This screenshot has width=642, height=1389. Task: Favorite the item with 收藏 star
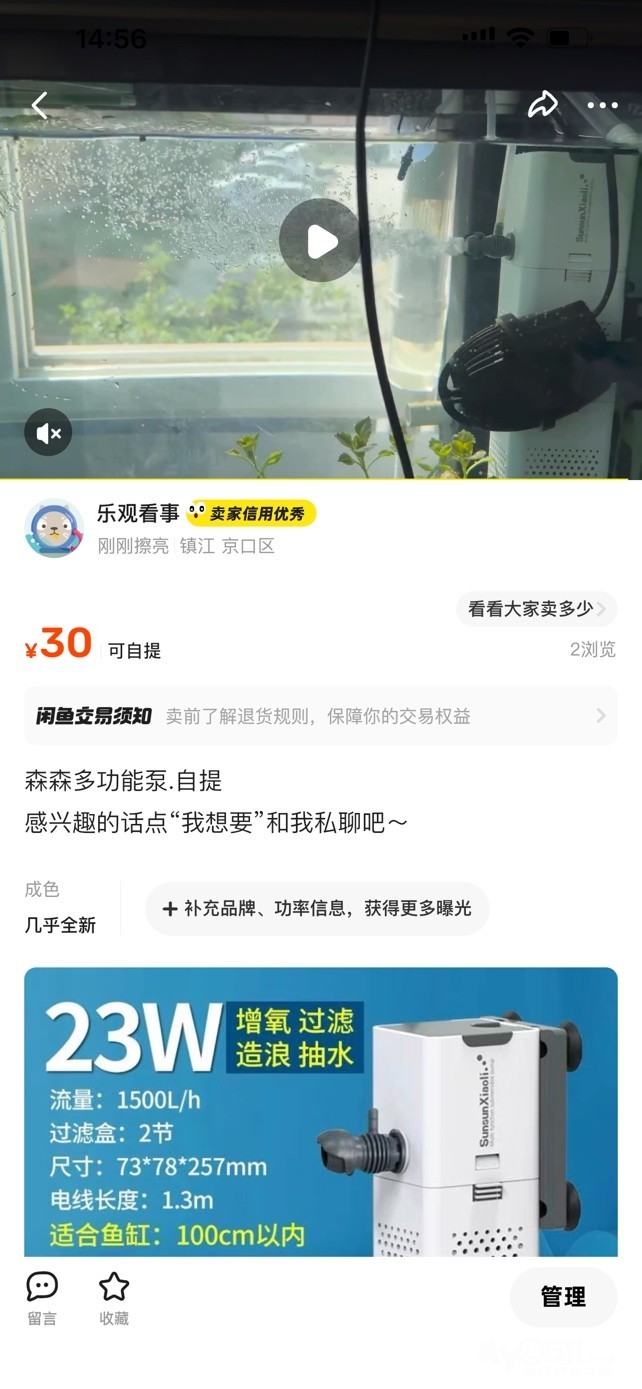[x=114, y=1298]
